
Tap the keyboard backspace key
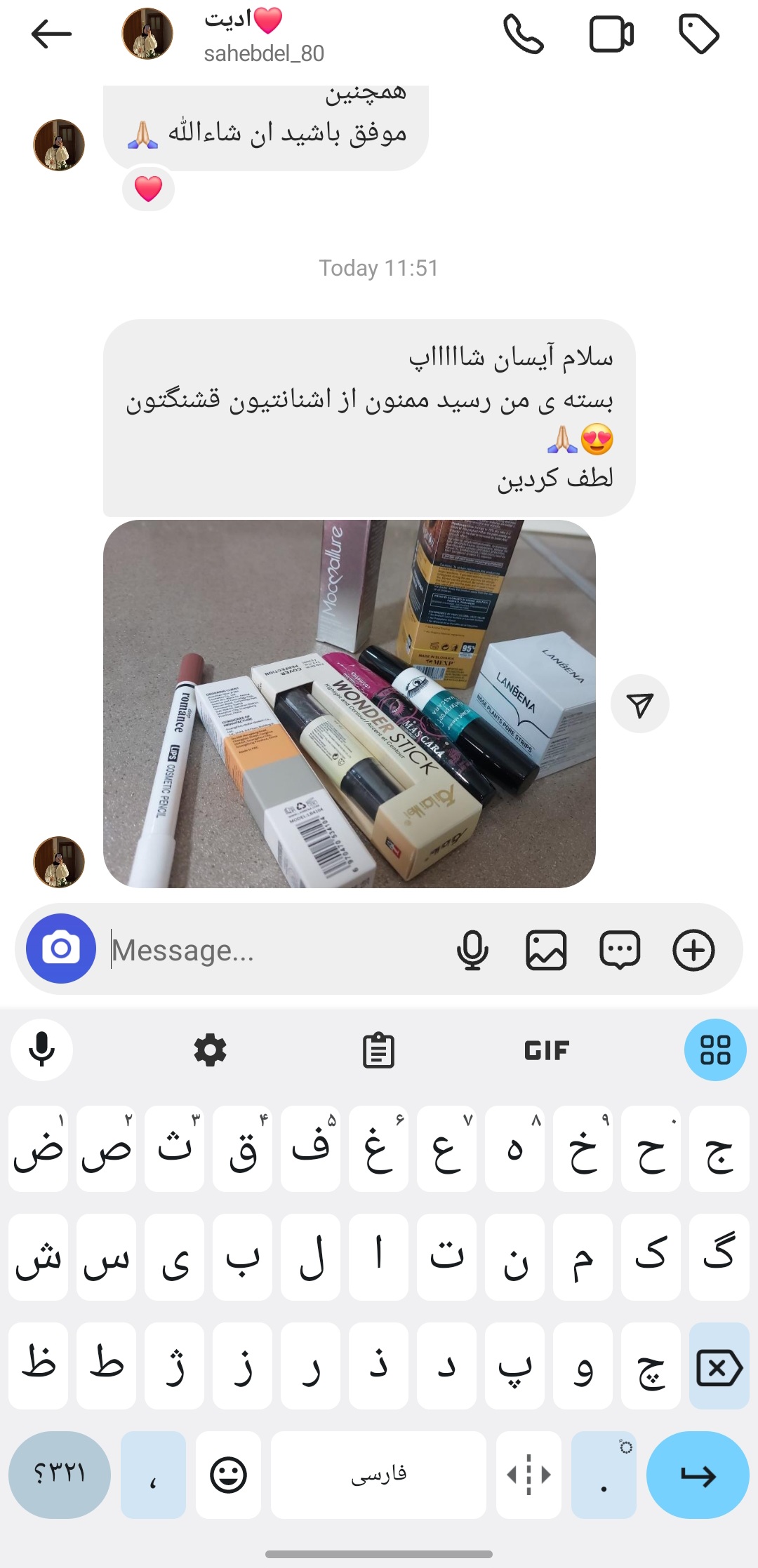[x=719, y=1366]
